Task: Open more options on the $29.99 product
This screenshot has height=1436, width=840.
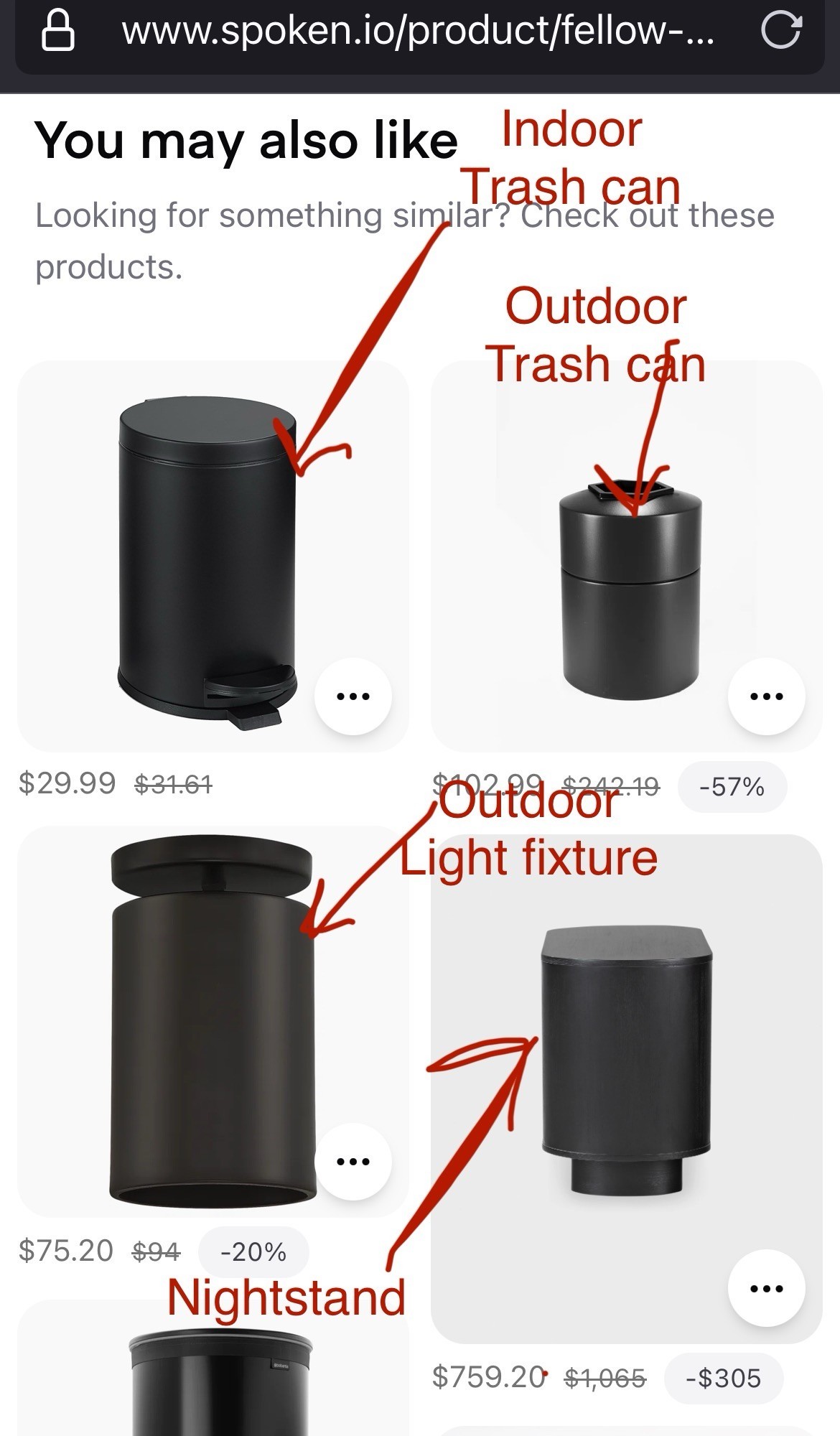Action: (353, 696)
